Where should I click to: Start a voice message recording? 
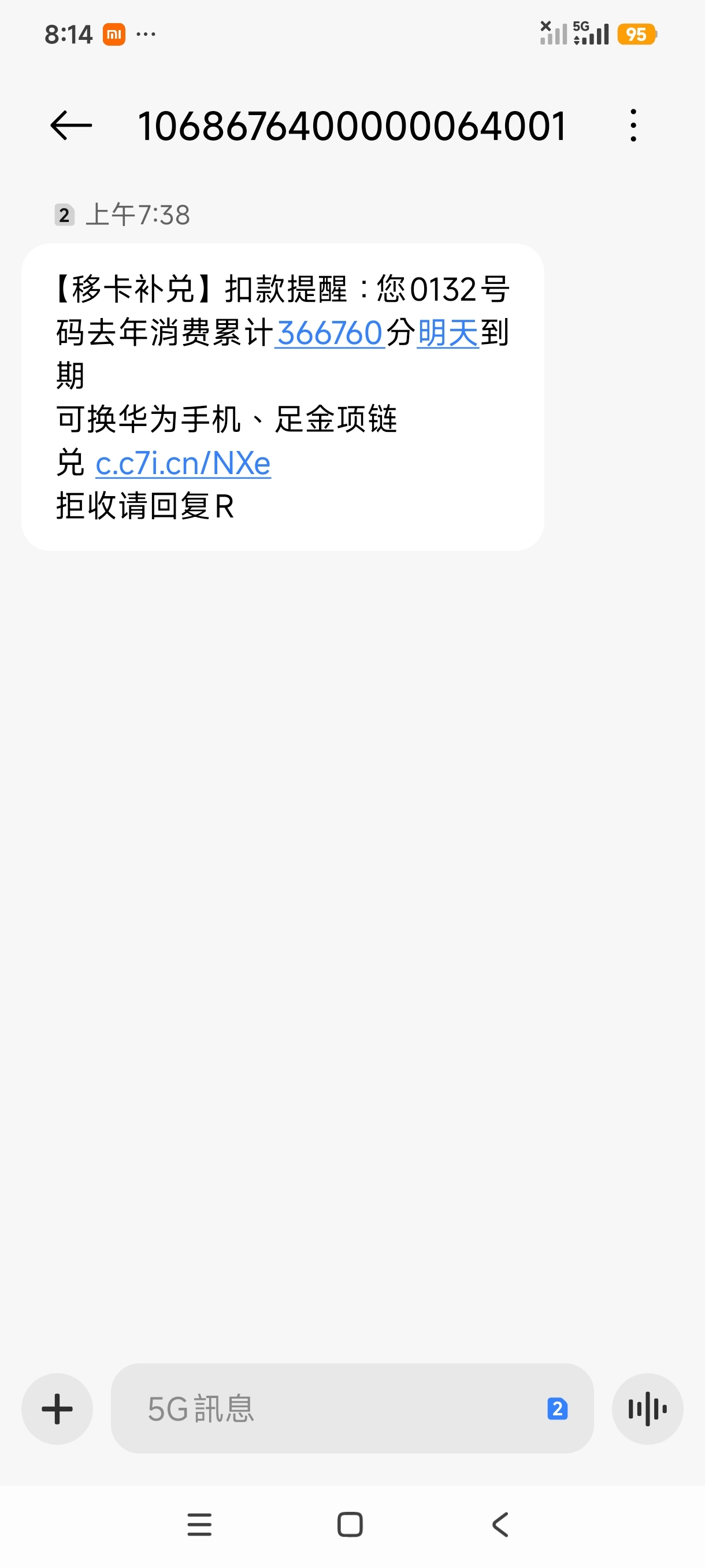coord(647,1409)
